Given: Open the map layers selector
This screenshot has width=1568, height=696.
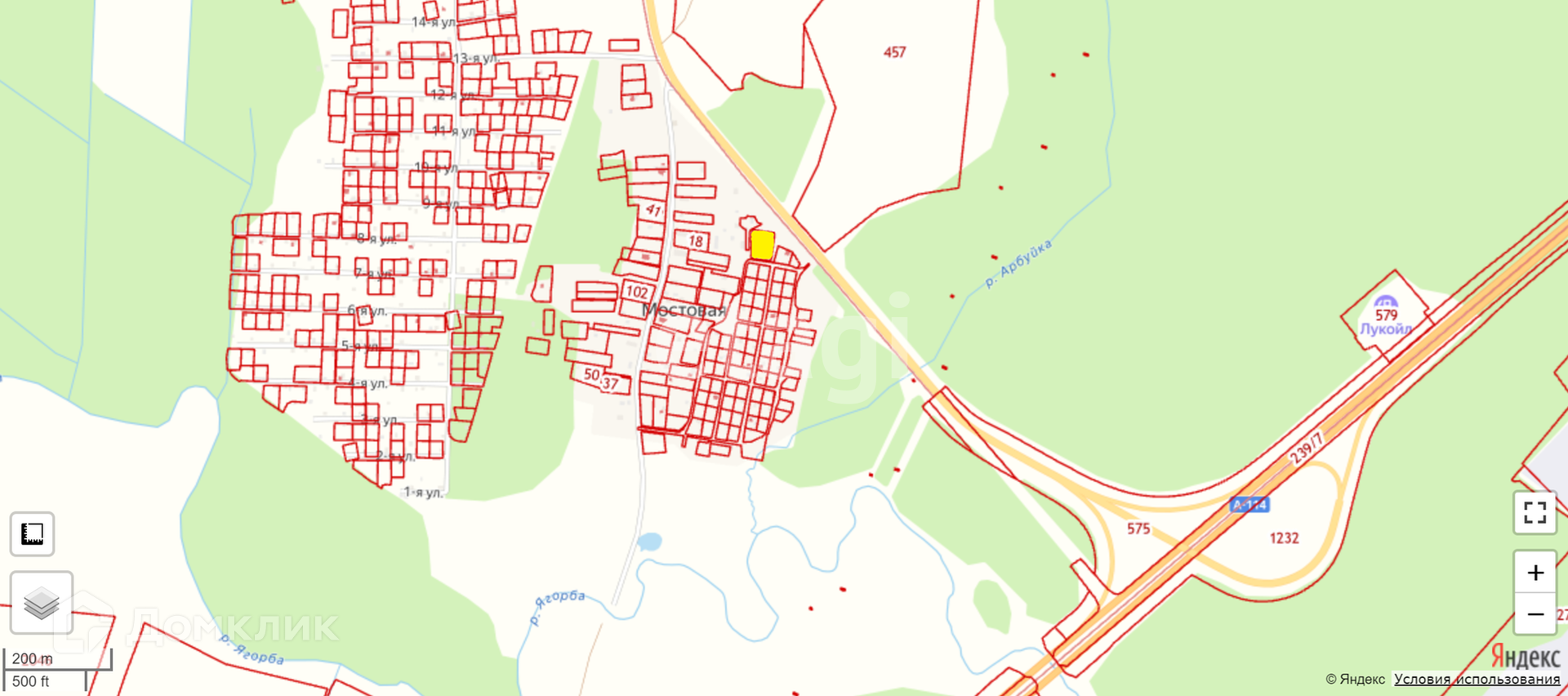Looking at the screenshot, I should [x=42, y=604].
